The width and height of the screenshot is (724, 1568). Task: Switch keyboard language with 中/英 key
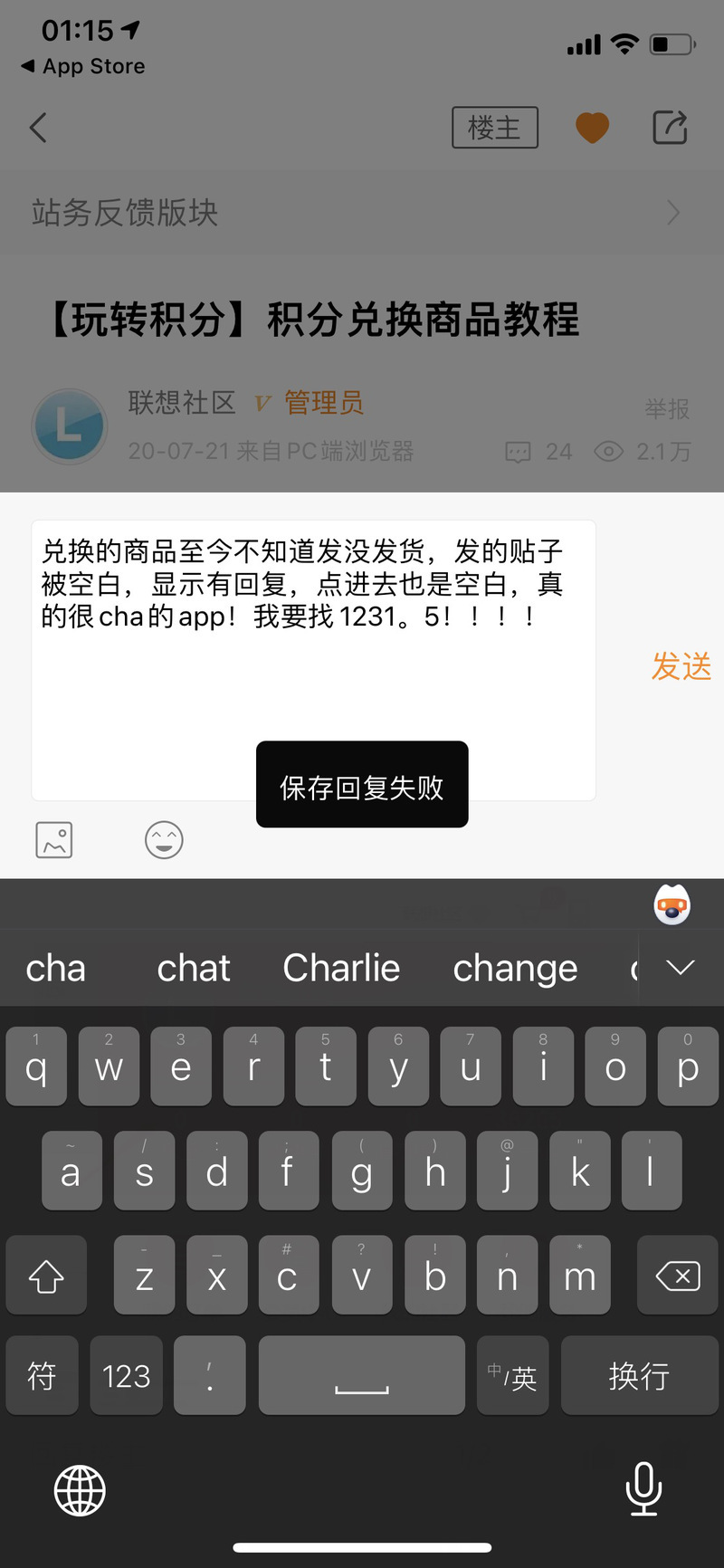[512, 1376]
